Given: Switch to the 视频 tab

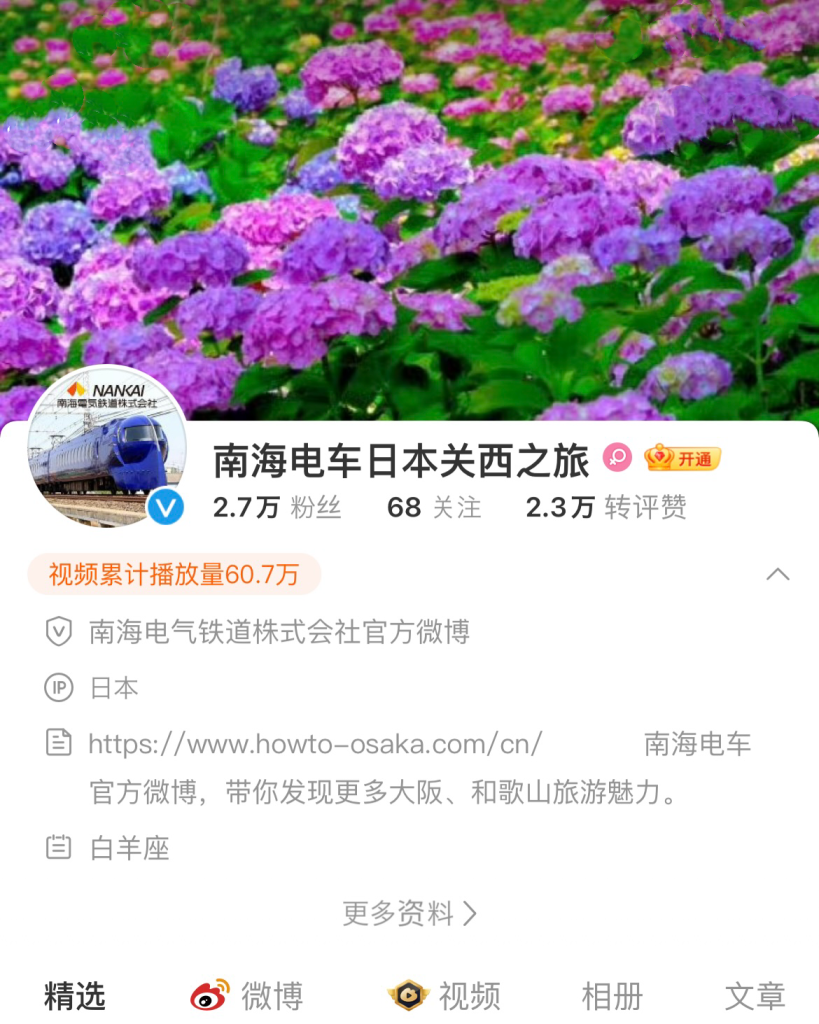Looking at the screenshot, I should pos(444,996).
